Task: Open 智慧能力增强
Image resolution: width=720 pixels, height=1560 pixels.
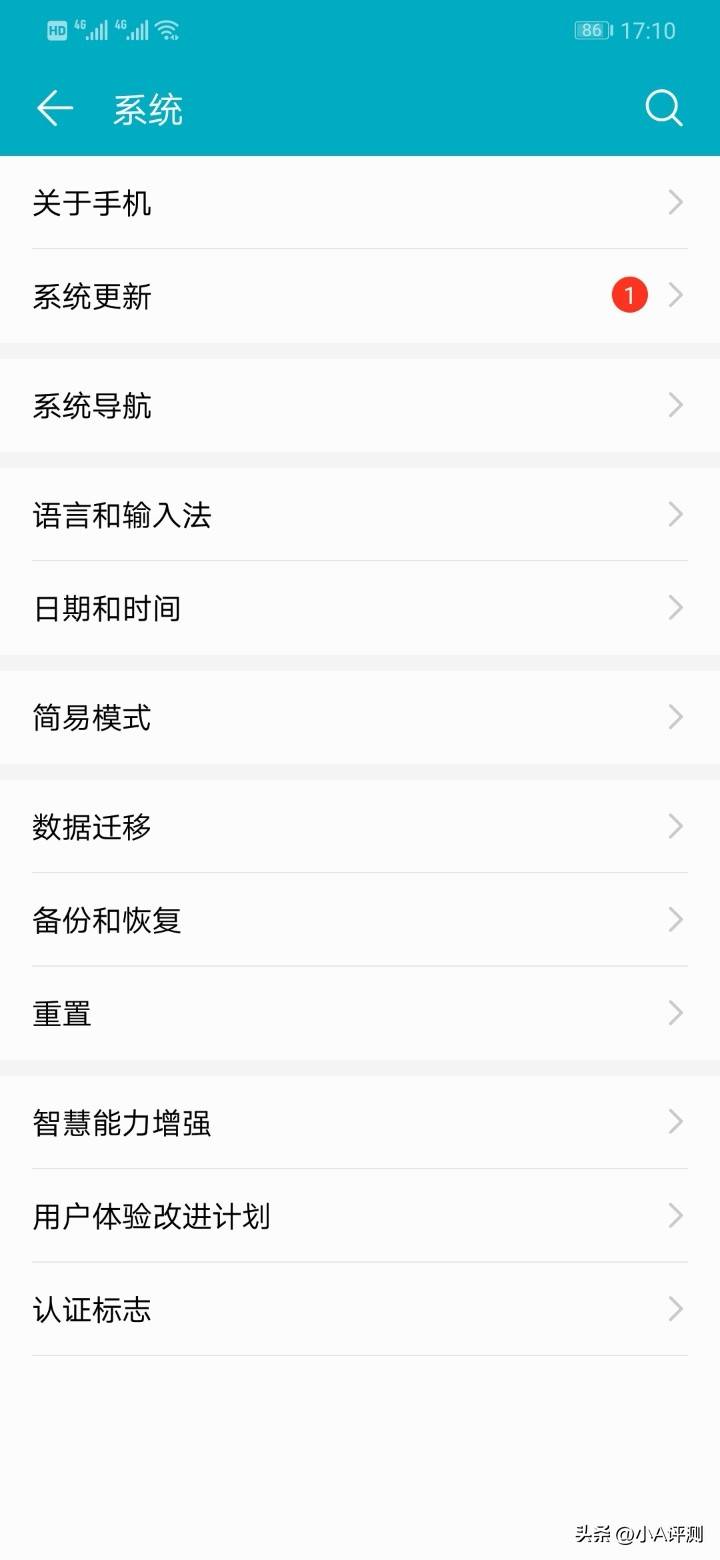Action: pyautogui.click(x=360, y=1122)
